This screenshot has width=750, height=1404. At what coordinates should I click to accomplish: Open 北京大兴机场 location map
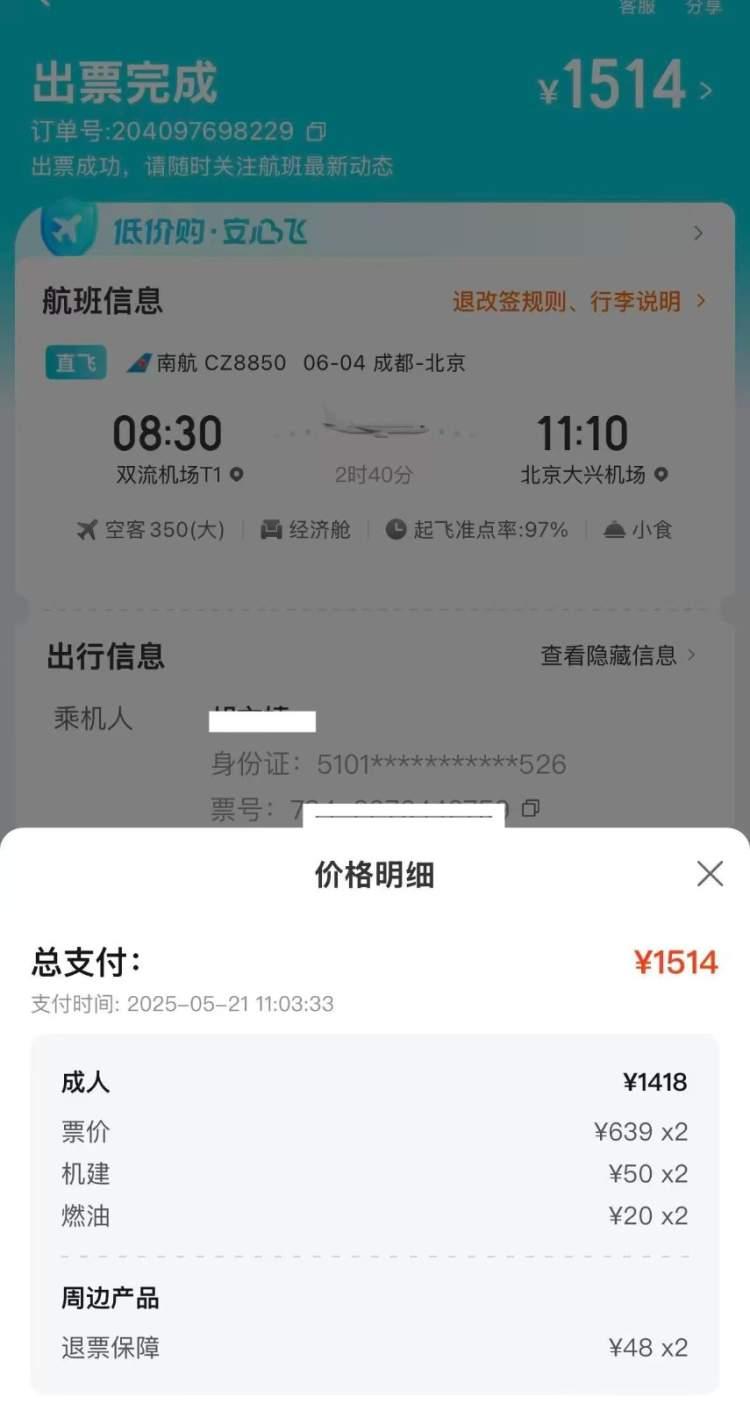[x=661, y=475]
